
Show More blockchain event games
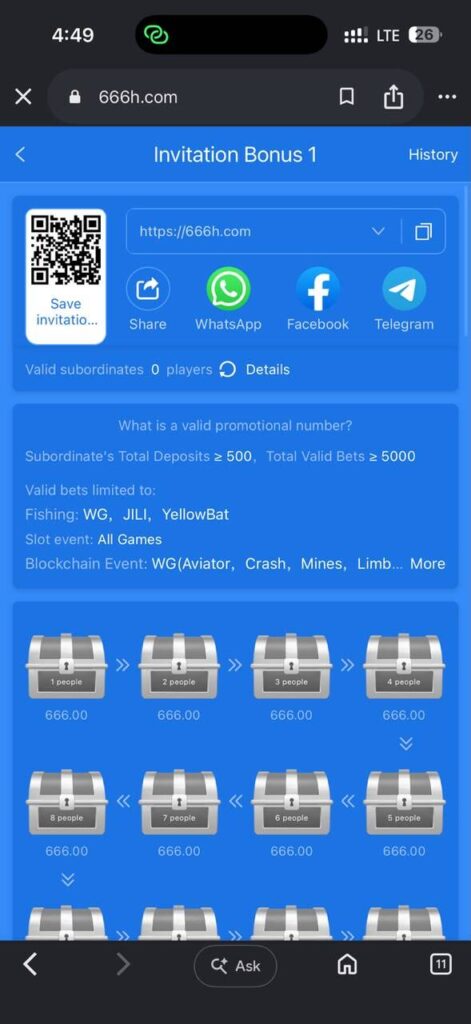[428, 564]
